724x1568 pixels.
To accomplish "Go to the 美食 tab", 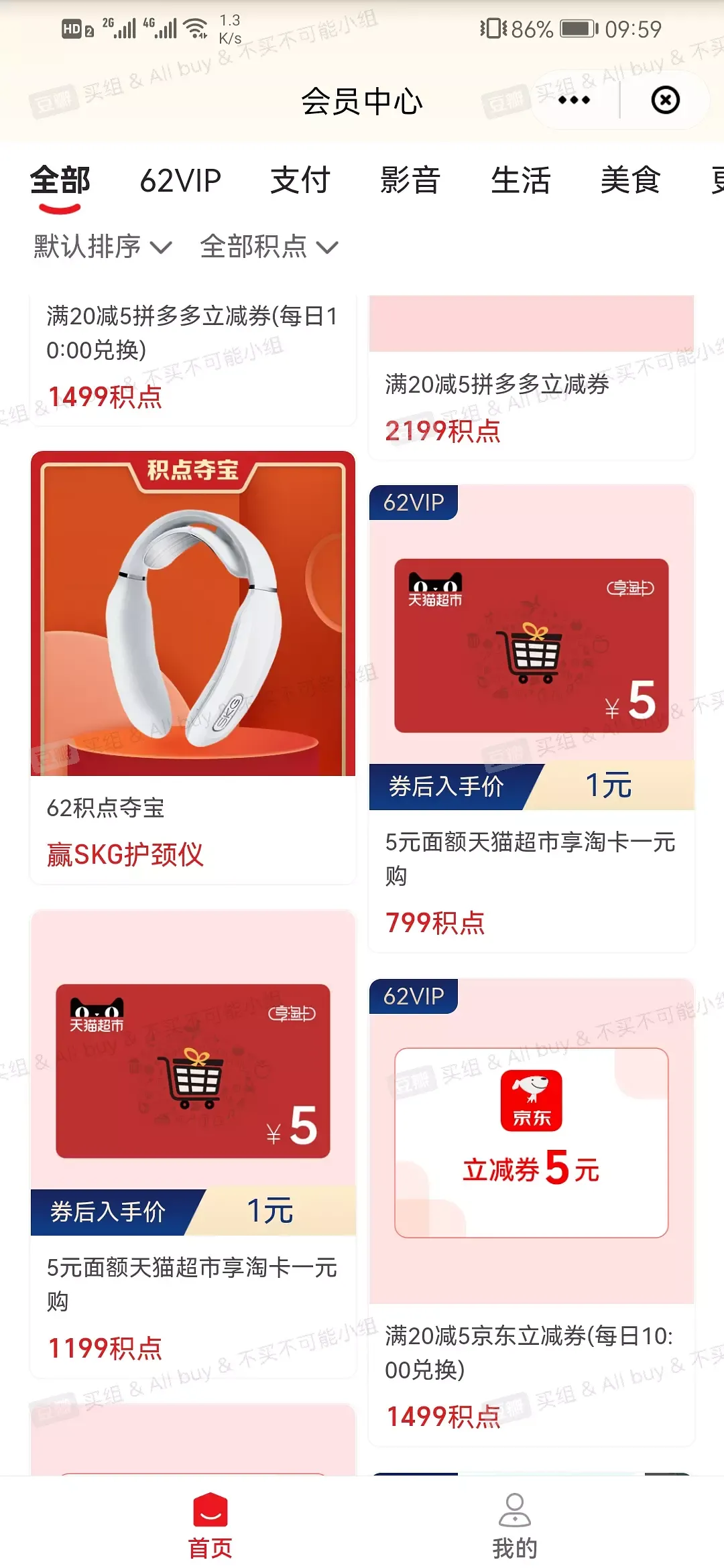I will coord(630,180).
